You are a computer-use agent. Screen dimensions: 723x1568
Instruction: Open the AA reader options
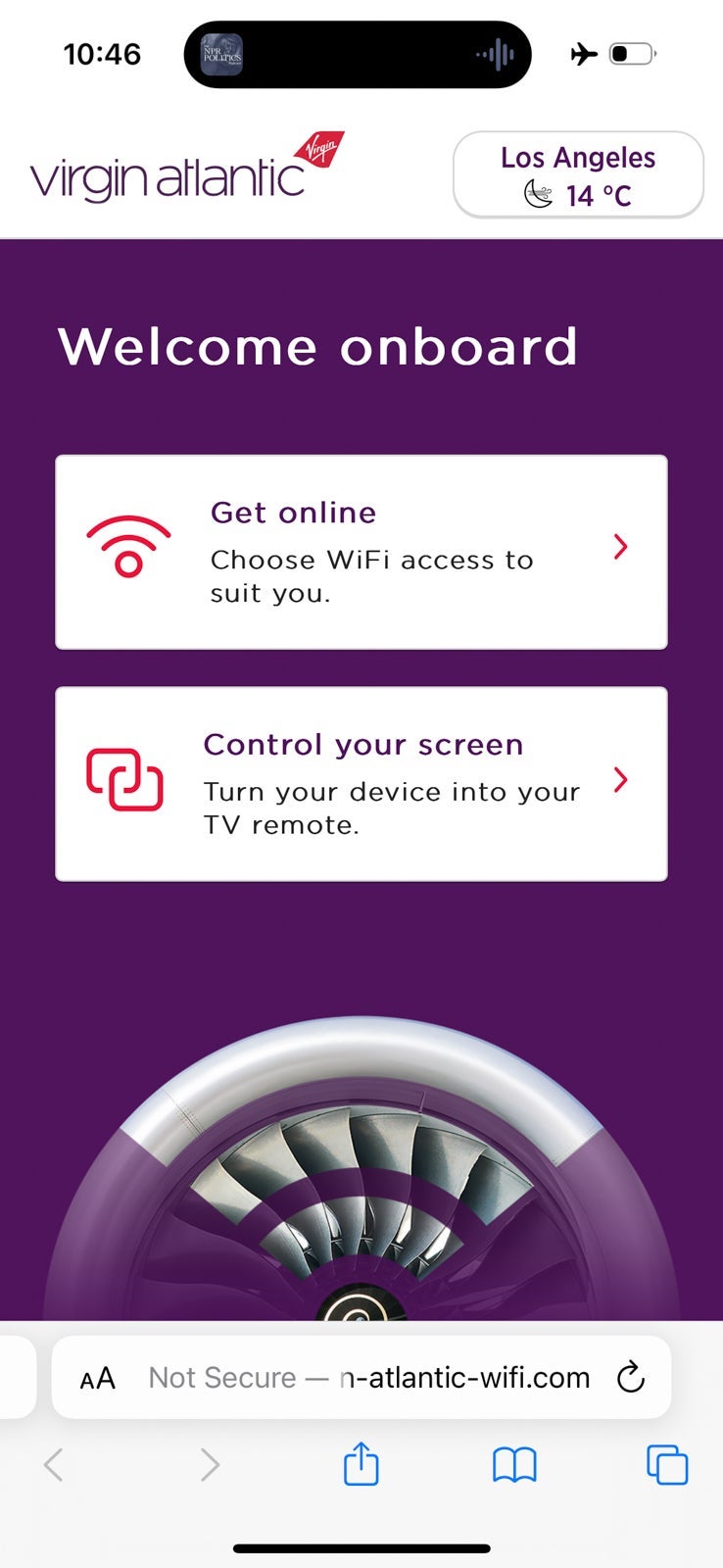coord(98,1379)
